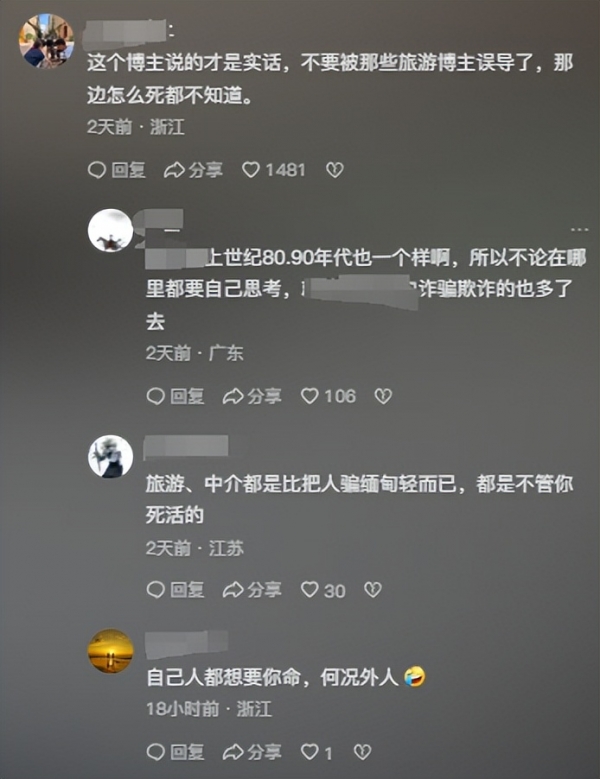The width and height of the screenshot is (600, 779).
Task: Reply to the comment 自己人都想要你命
Action: tap(175, 751)
